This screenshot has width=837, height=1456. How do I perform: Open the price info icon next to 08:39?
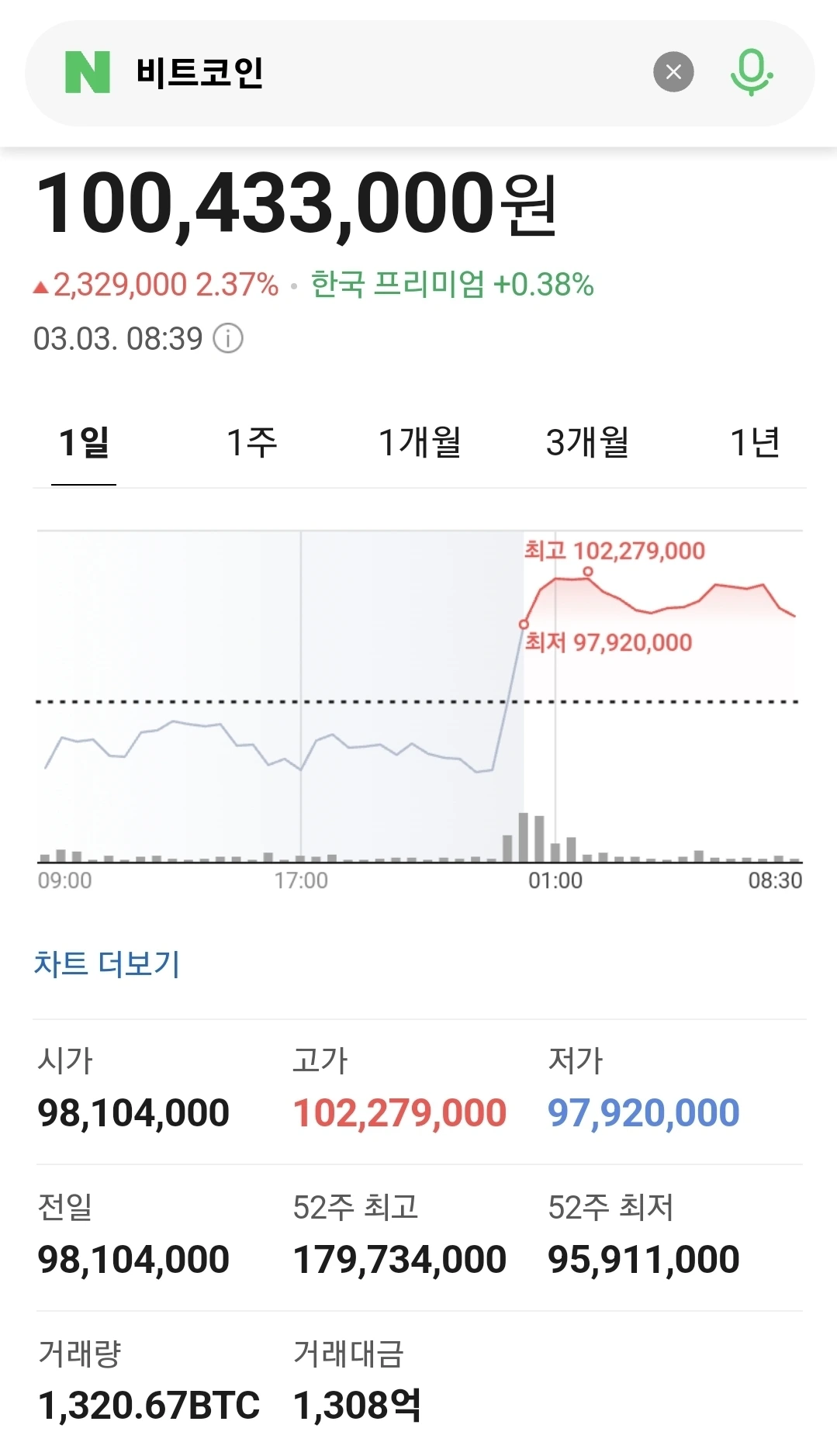coord(228,338)
